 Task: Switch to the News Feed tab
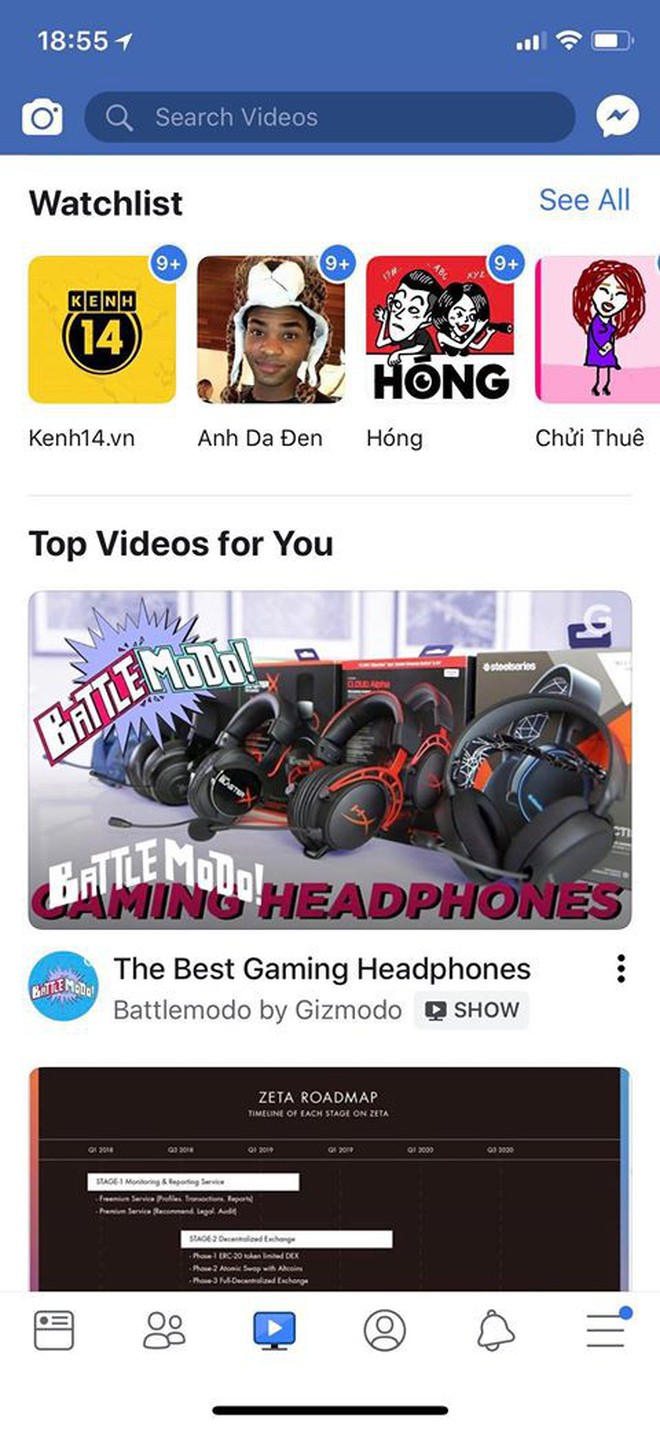(54, 1331)
